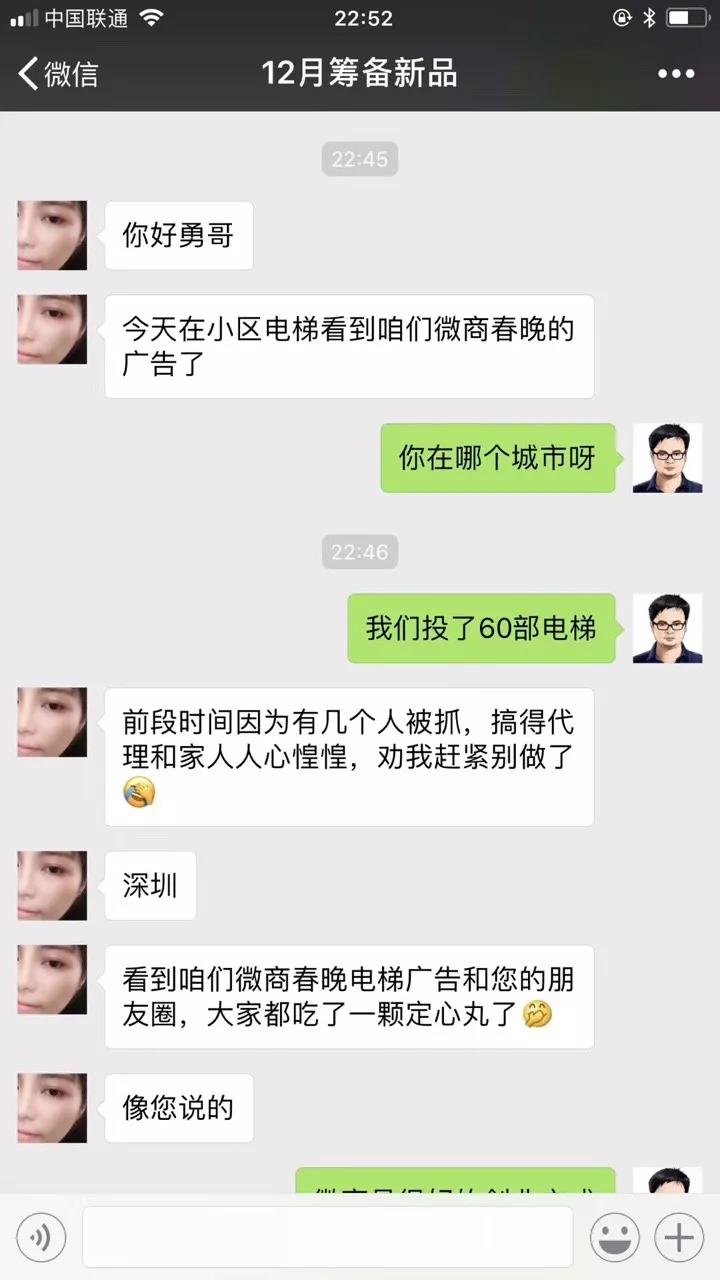
Task: Focus the message text field
Action: pyautogui.click(x=327, y=1238)
